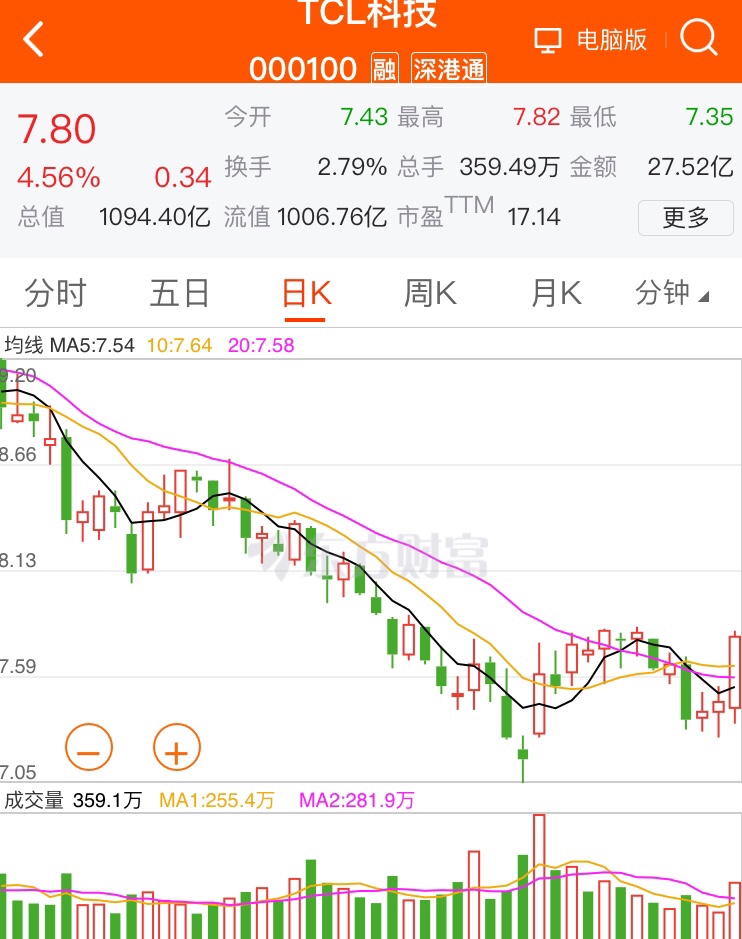Viewport: 742px width, 939px height.
Task: Tap the 更多 button for more data
Action: (686, 217)
